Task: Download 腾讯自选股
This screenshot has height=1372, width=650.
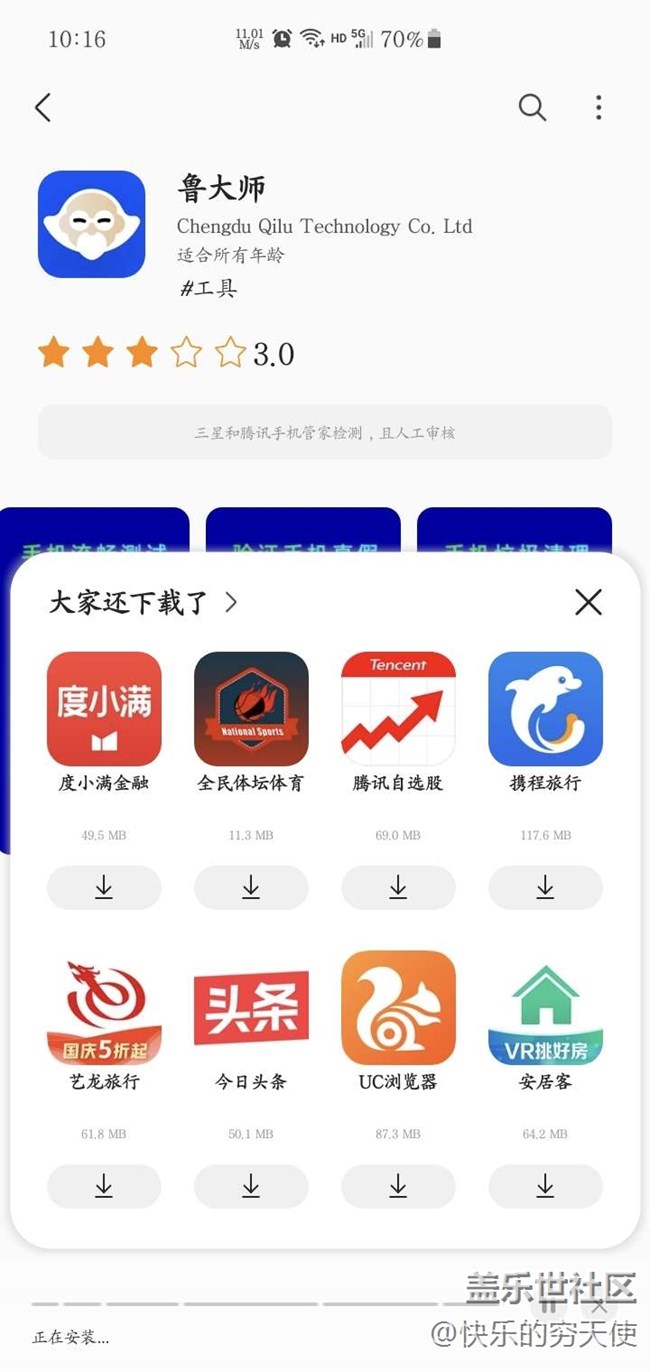Action: click(398, 887)
